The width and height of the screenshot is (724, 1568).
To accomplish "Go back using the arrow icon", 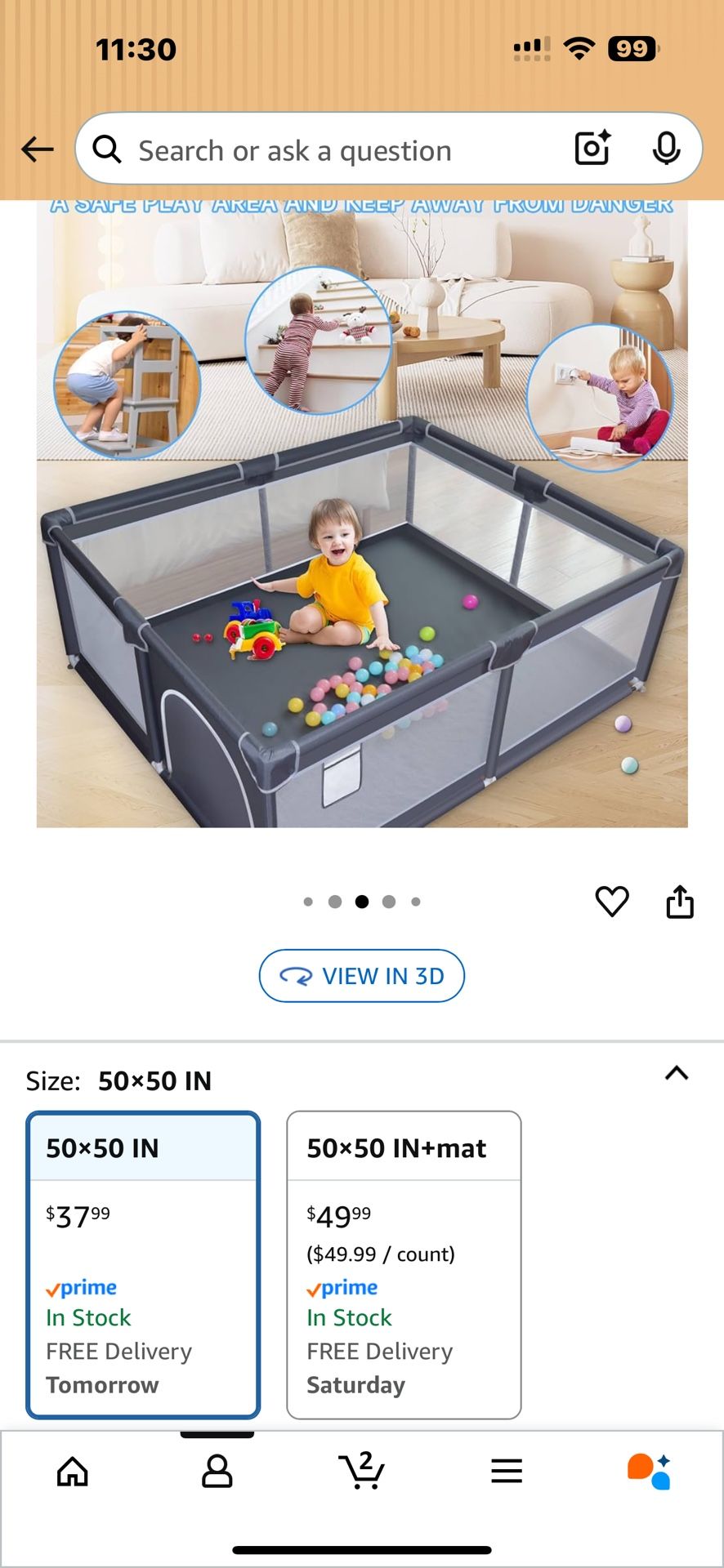I will pyautogui.click(x=38, y=149).
